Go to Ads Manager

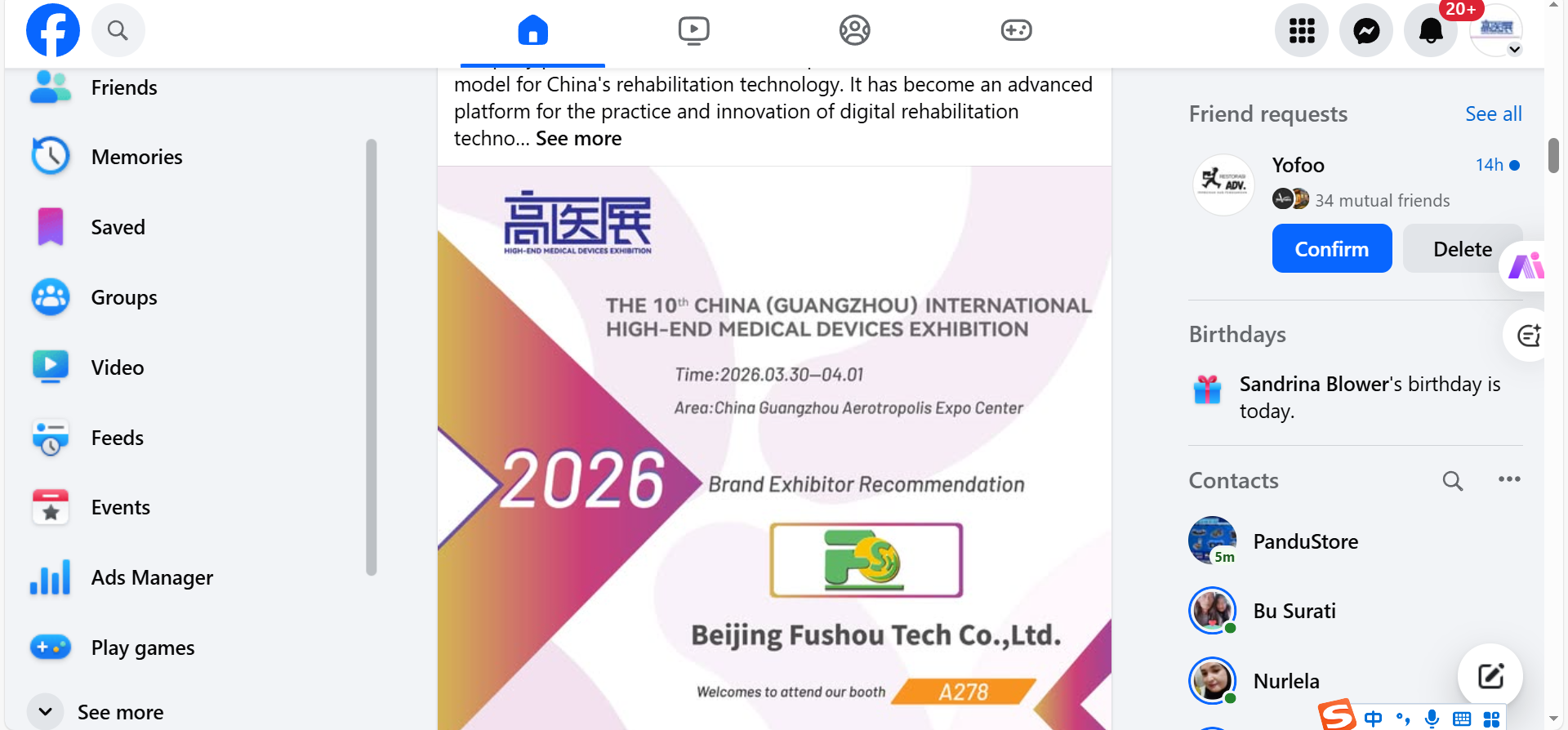pyautogui.click(x=152, y=577)
